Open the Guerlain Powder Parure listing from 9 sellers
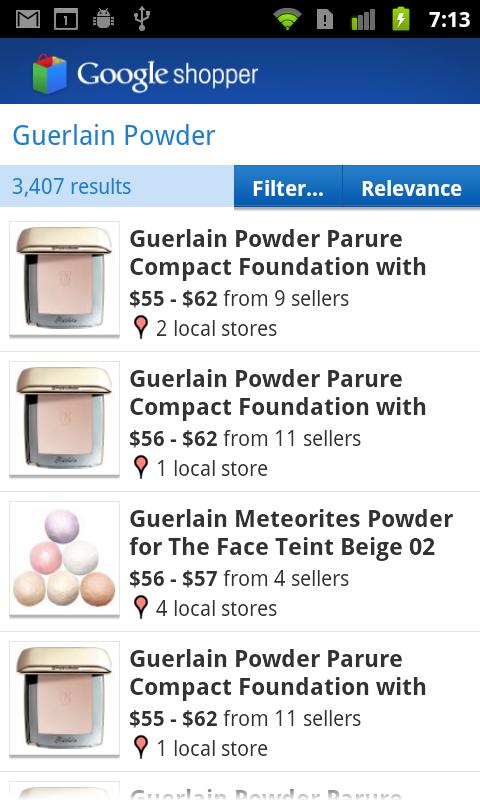The height and width of the screenshot is (800, 480). 240,282
